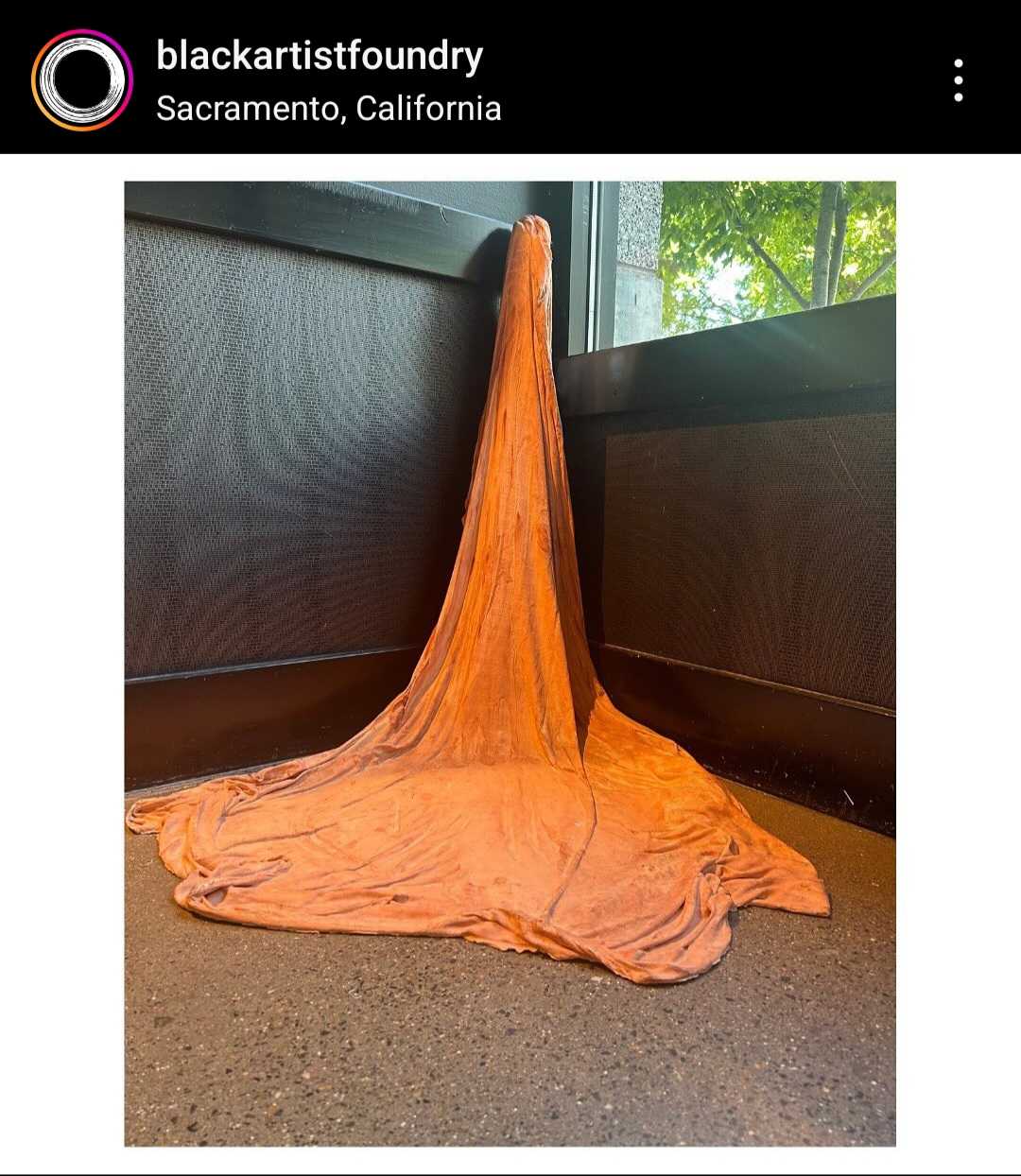Open the post's three-dot options menu
The image size is (1021, 1176).
point(958,80)
